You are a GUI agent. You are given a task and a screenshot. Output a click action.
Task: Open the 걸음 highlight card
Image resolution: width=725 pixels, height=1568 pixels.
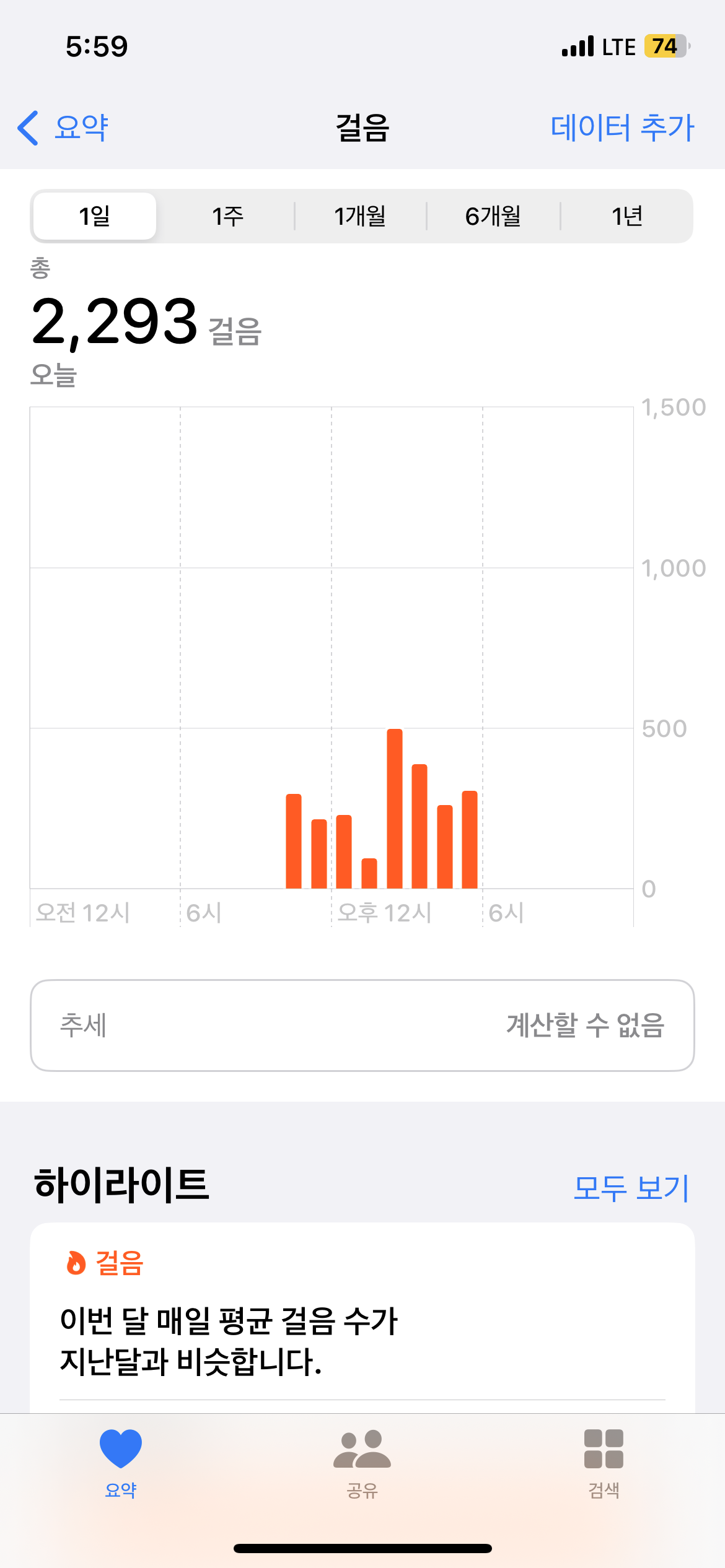click(362, 1319)
